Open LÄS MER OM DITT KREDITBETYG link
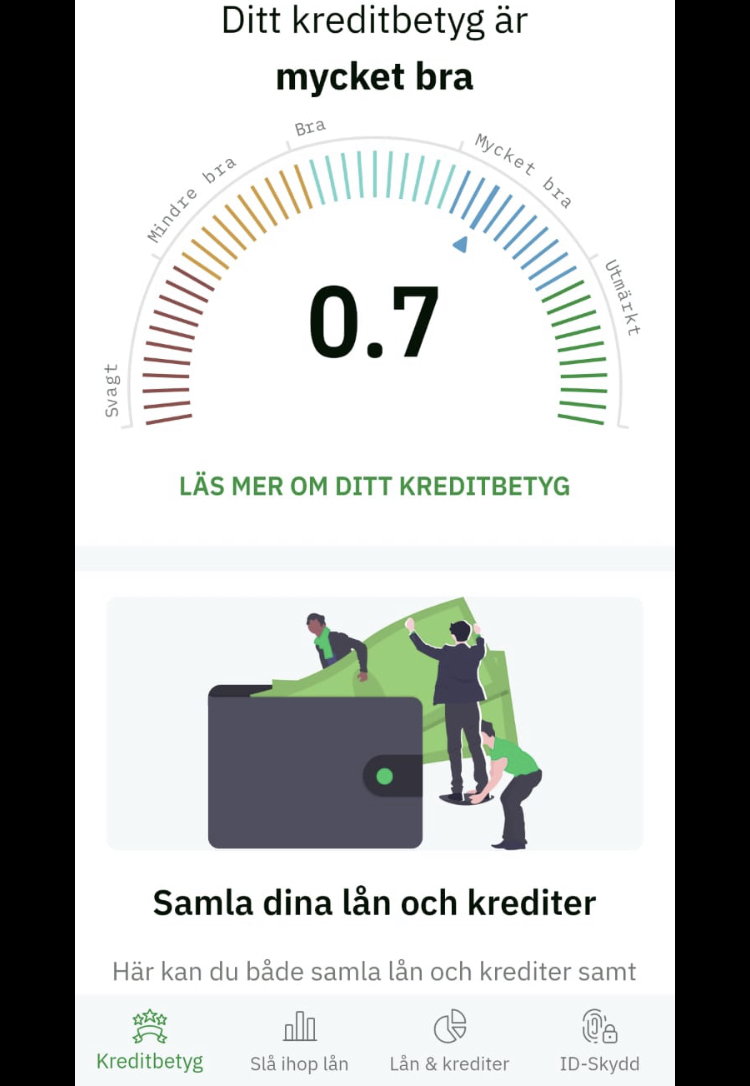Viewport: 750px width, 1086px height. 374,487
